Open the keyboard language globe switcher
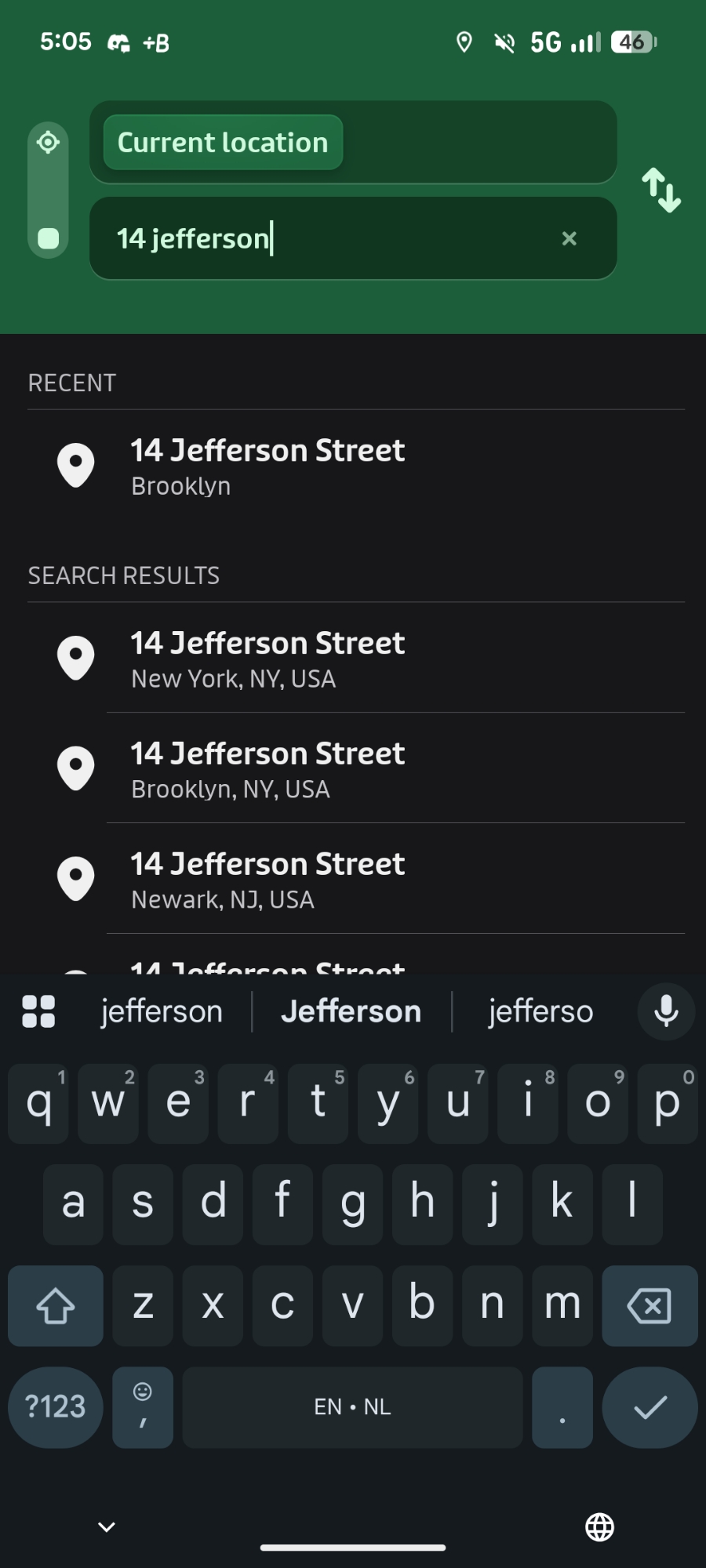706x1568 pixels. point(600,1526)
